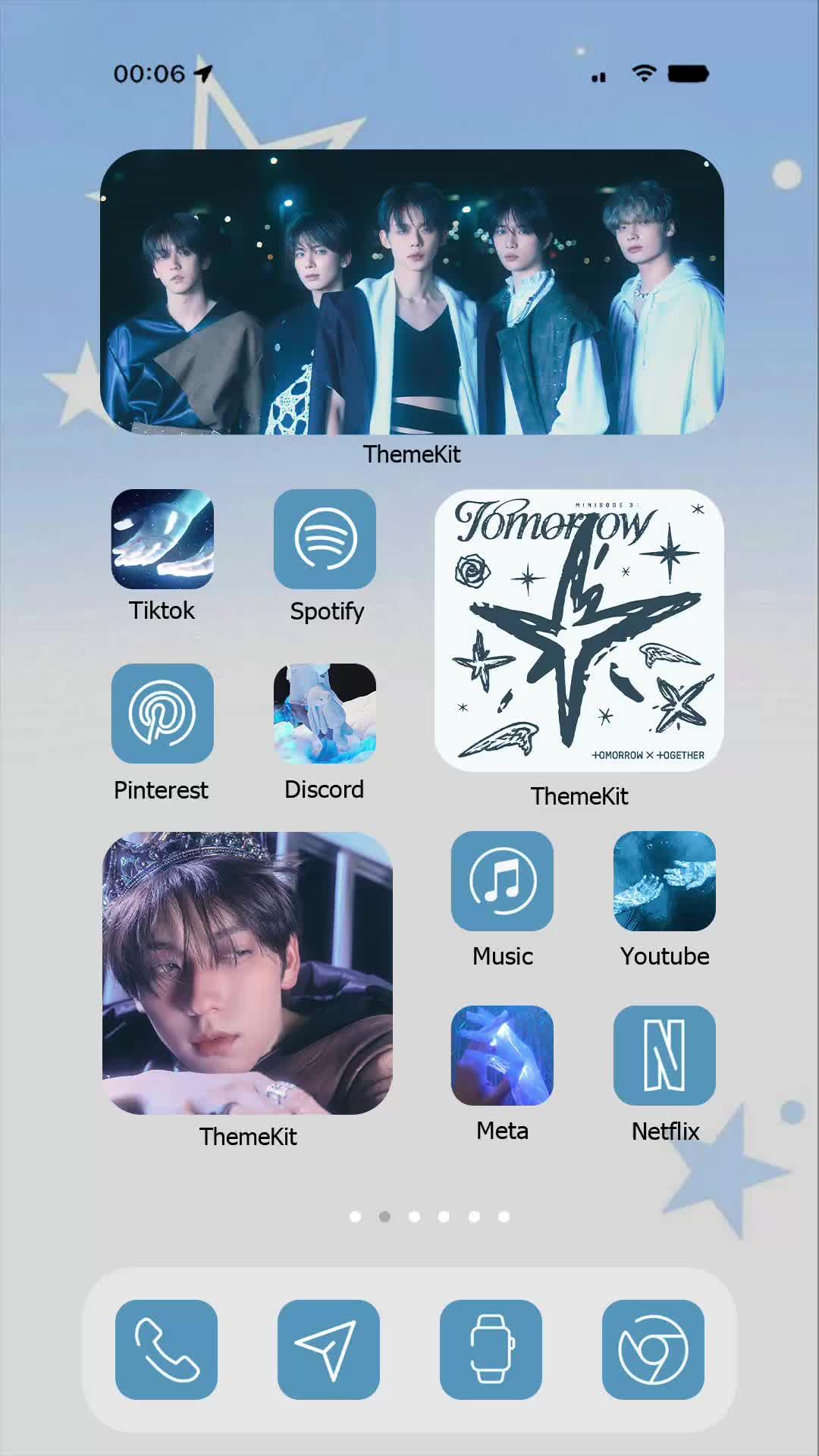The width and height of the screenshot is (819, 1456).
Task: Open the group photo ThemeKit widget
Action: [x=412, y=292]
